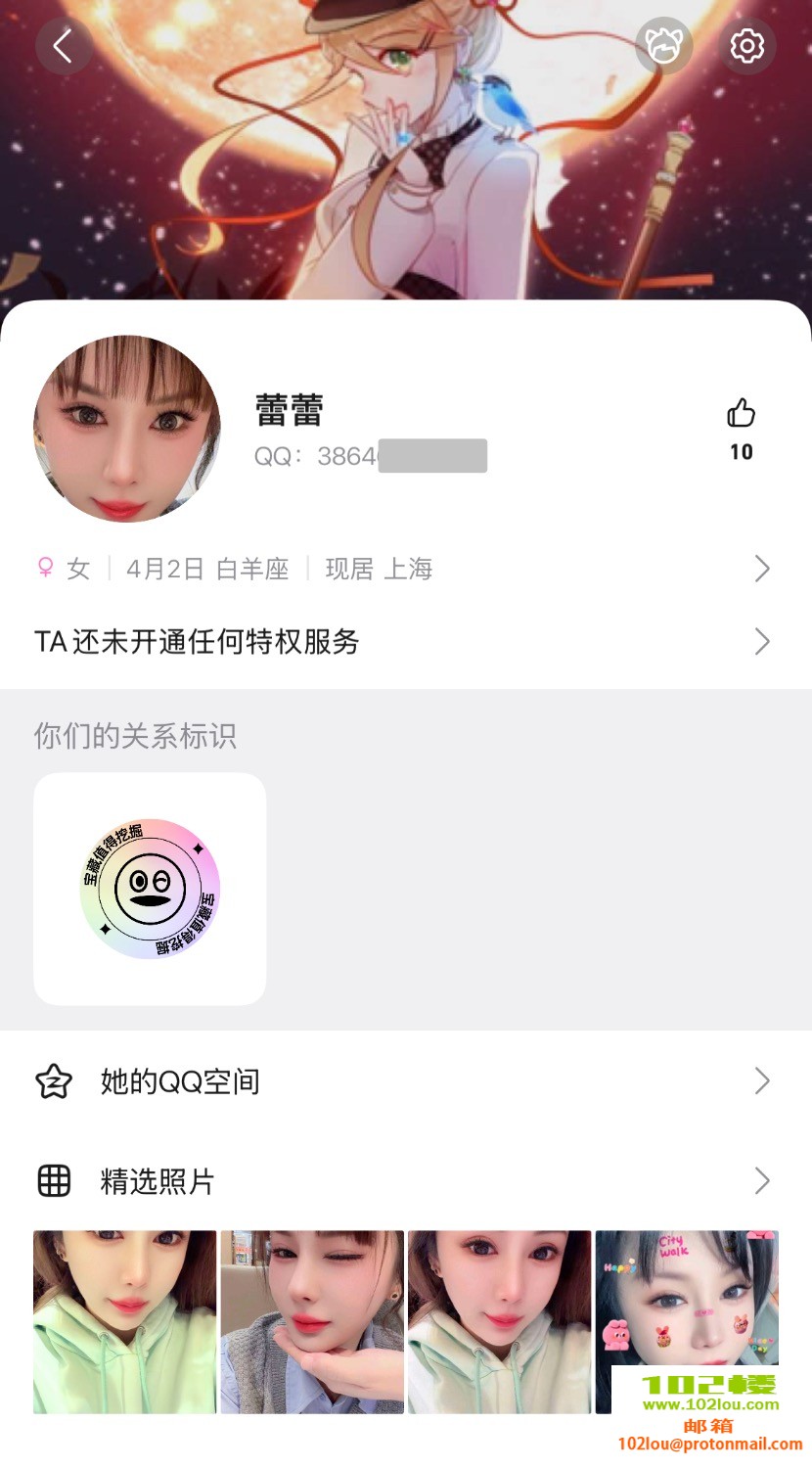Open 蕾蕾's circular profile avatar
The image size is (812, 1468).
[x=127, y=429]
